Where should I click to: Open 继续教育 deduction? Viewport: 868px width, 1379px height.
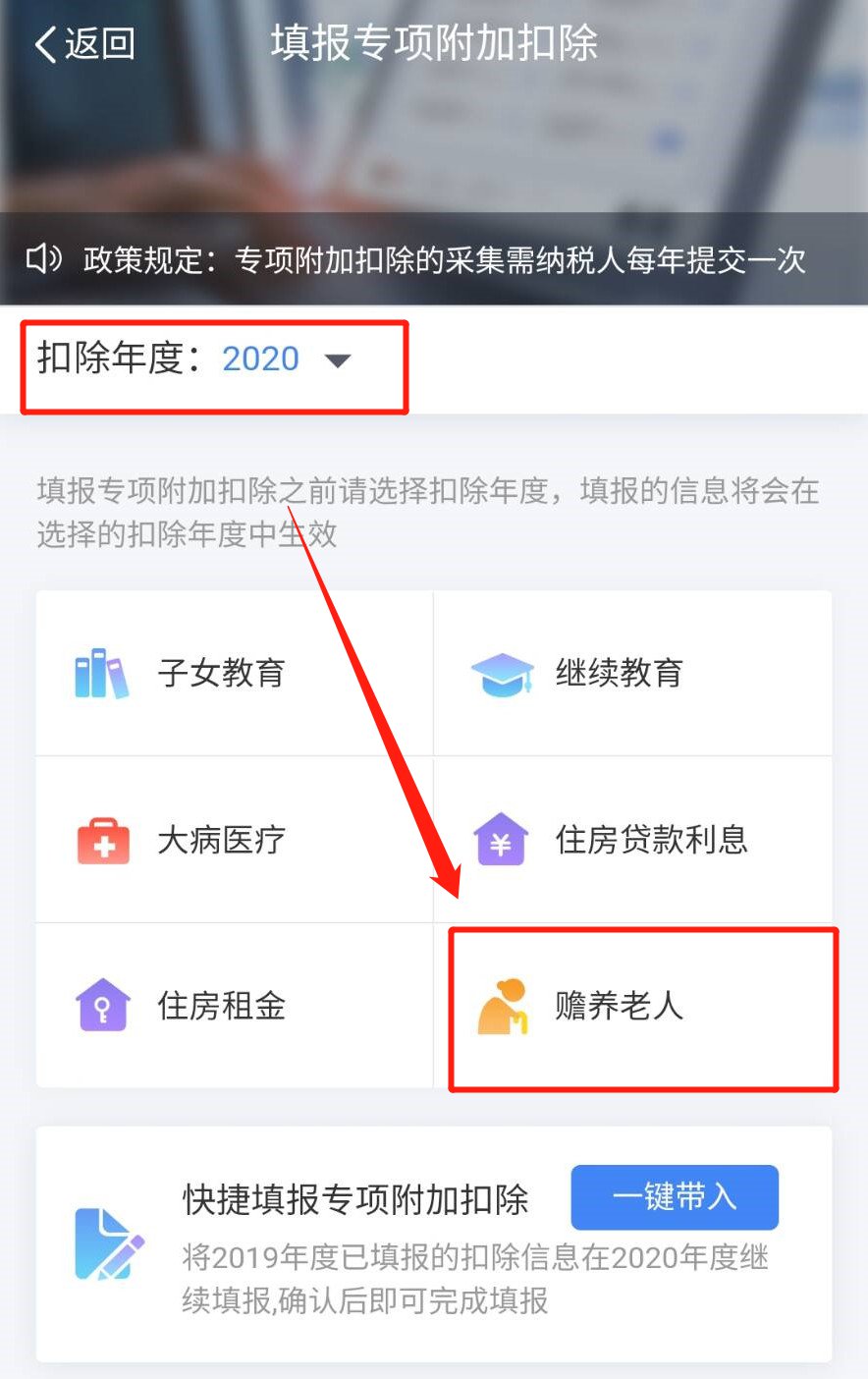point(632,674)
